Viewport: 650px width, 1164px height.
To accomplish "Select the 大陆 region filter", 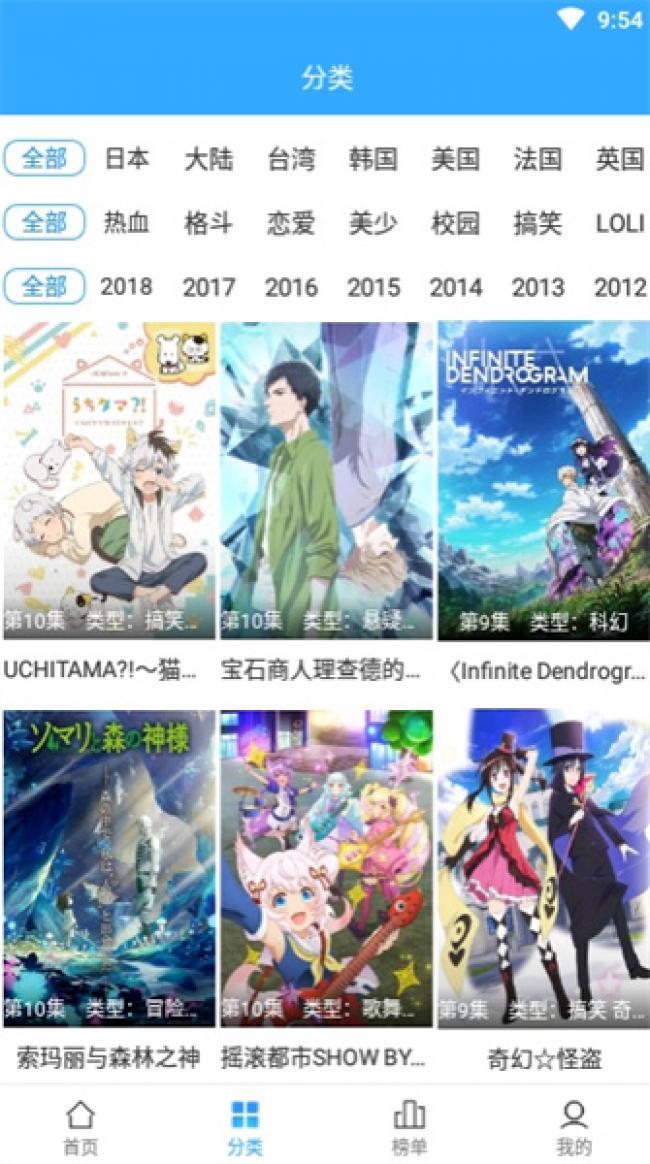I will click(x=209, y=159).
